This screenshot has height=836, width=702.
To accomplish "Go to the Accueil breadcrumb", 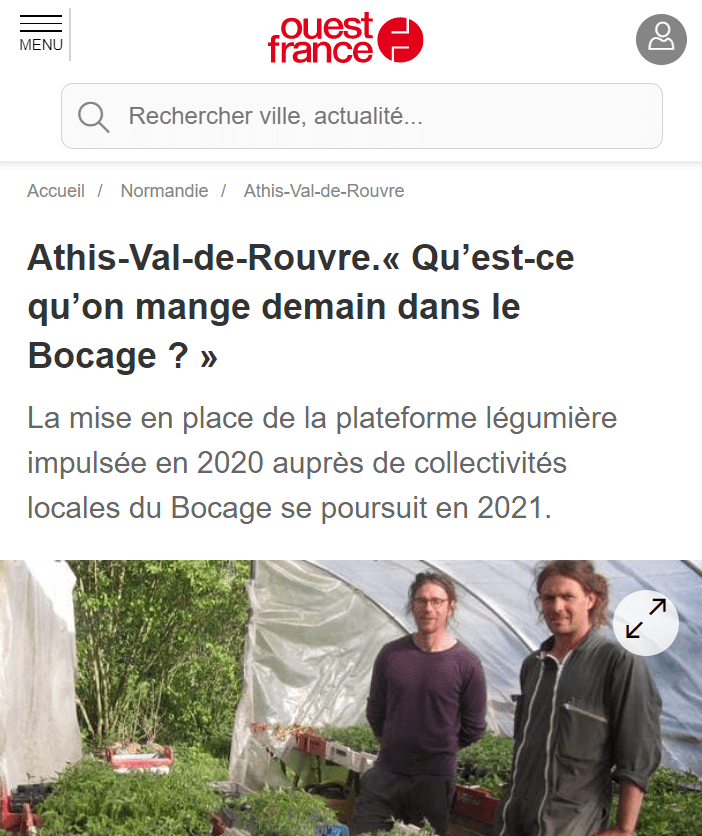I will 56,191.
